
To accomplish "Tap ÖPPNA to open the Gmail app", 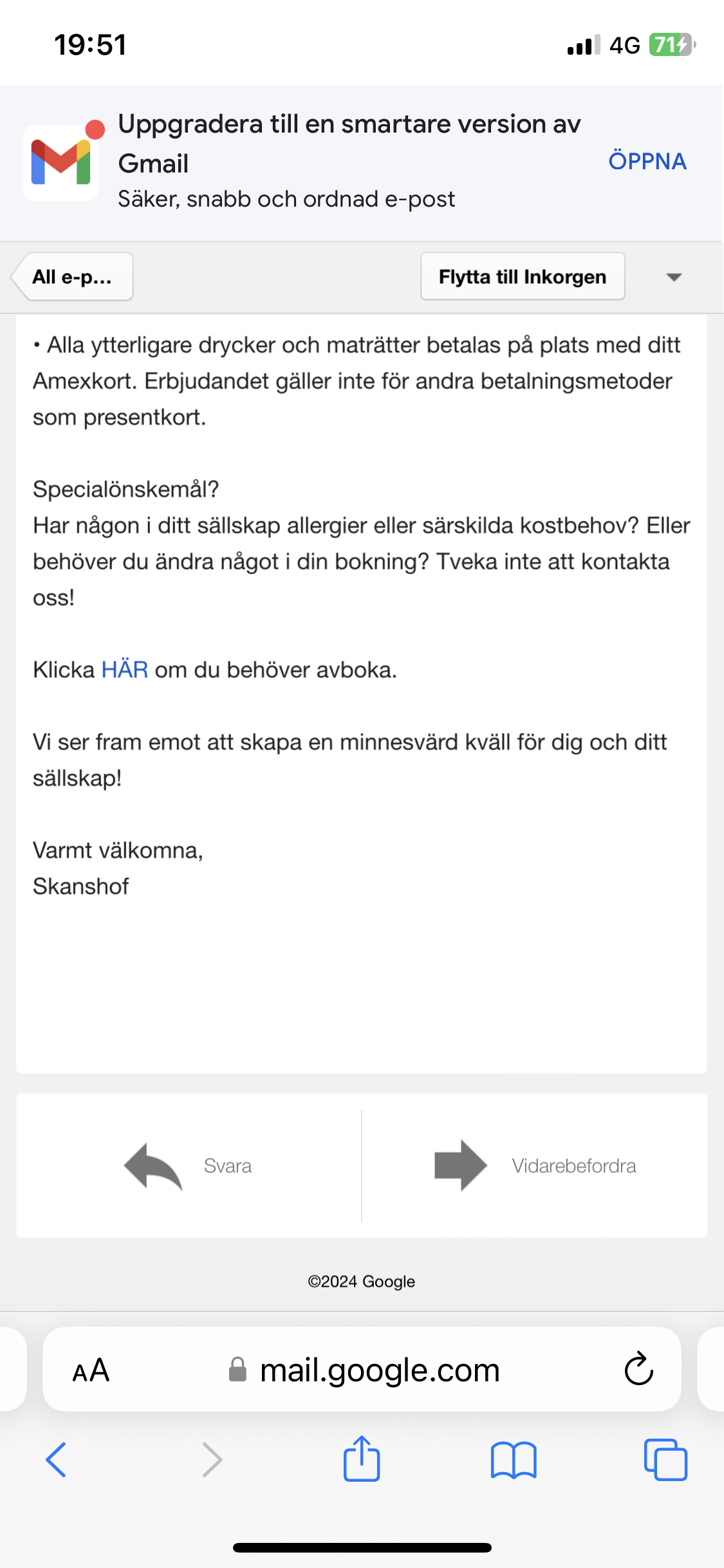I will pyautogui.click(x=647, y=161).
